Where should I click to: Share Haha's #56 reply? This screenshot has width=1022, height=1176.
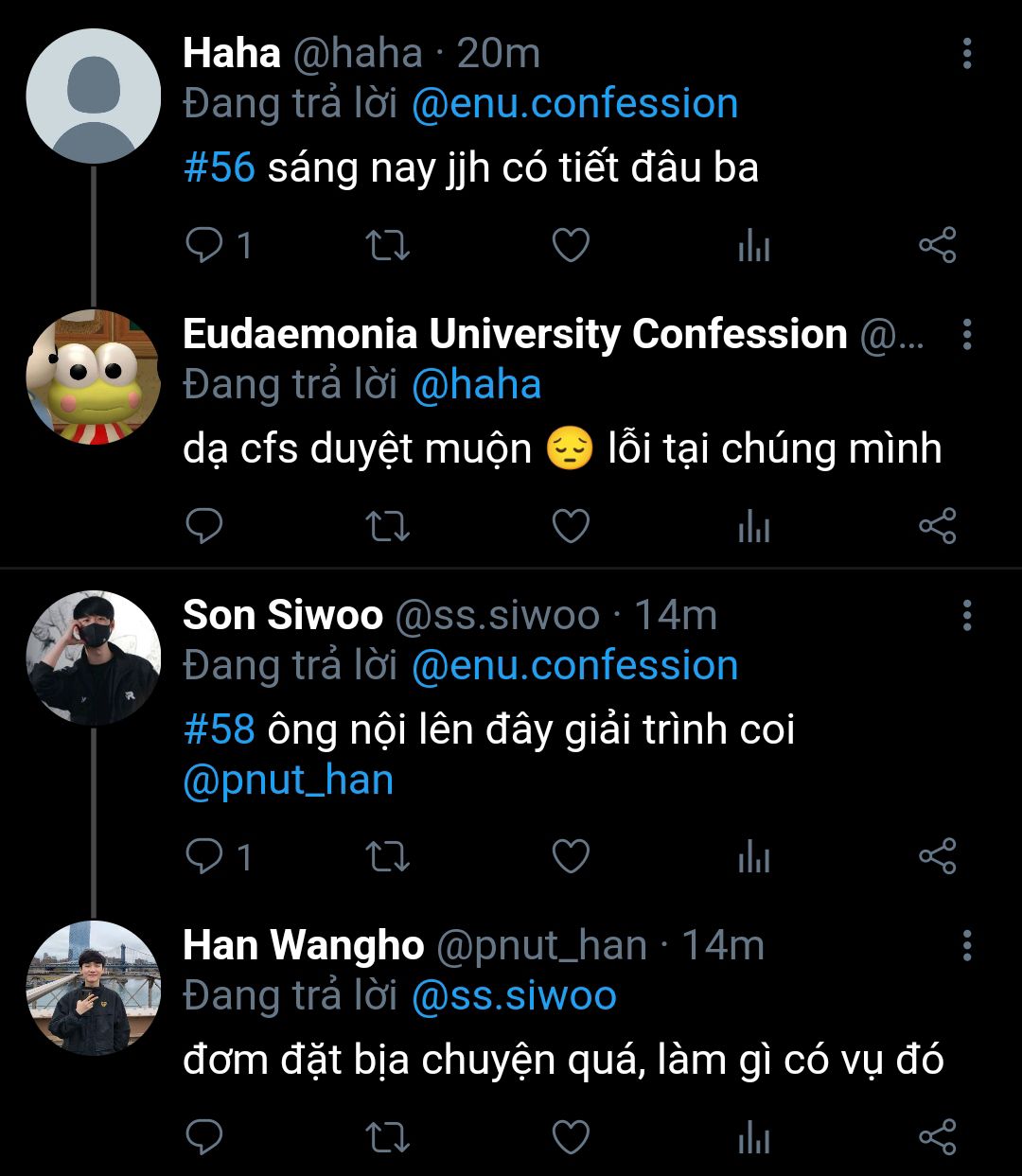click(x=937, y=246)
